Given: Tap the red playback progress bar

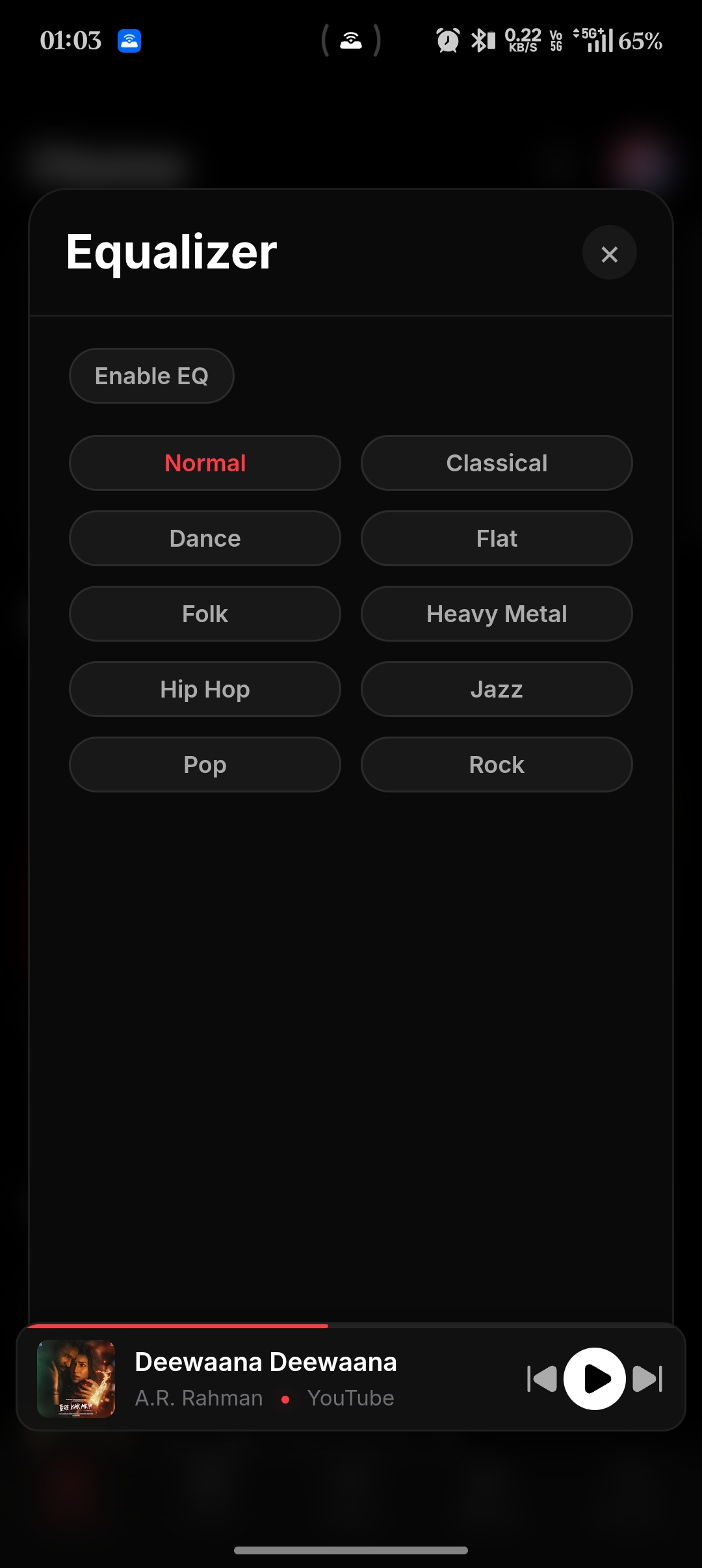Looking at the screenshot, I should pyautogui.click(x=179, y=1324).
